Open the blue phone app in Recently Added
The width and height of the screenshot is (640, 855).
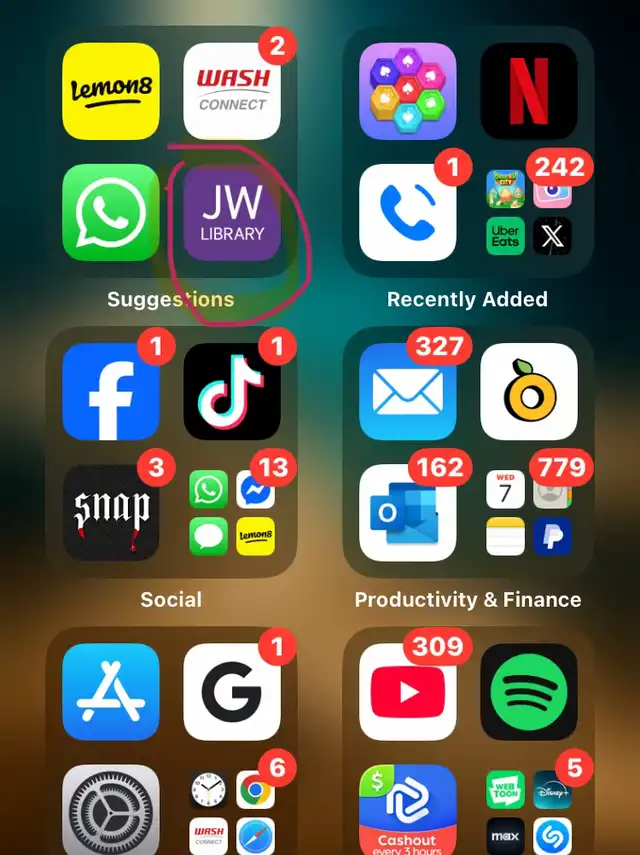[407, 214]
